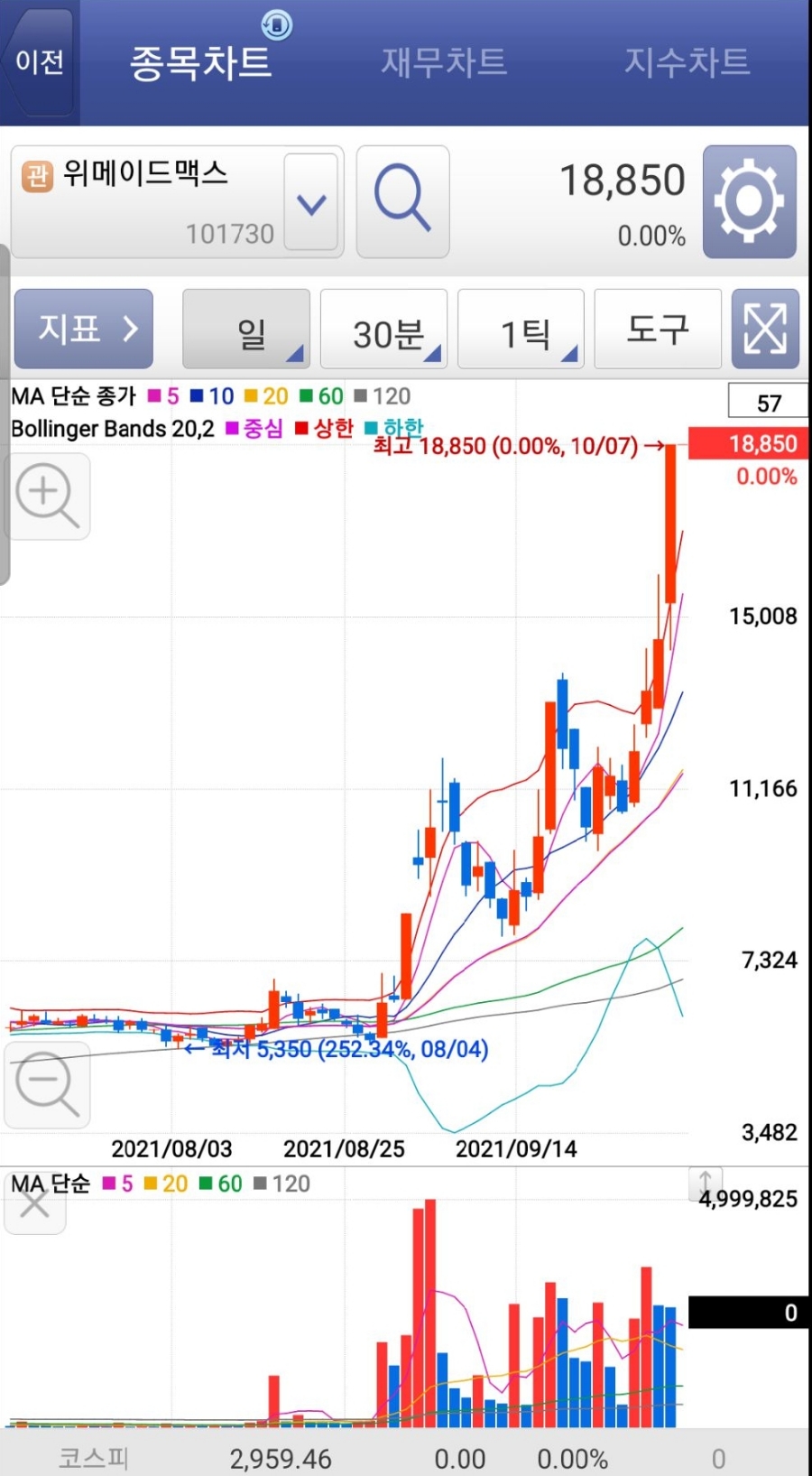Select the 1틱 chart interval
This screenshot has width=812, height=1476.
(x=522, y=330)
